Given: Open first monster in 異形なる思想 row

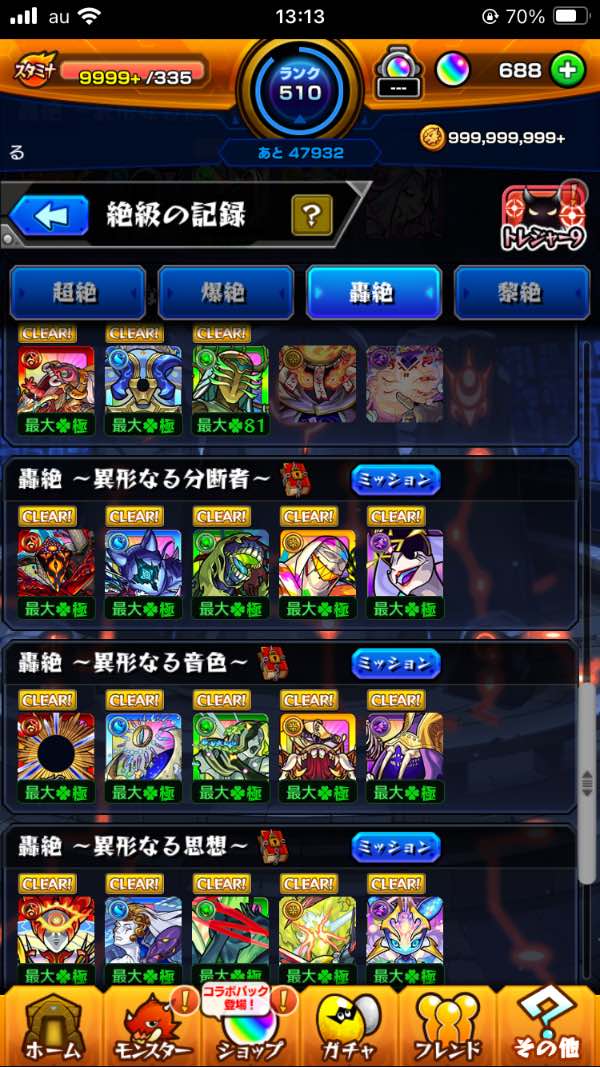Looking at the screenshot, I should click(x=56, y=931).
